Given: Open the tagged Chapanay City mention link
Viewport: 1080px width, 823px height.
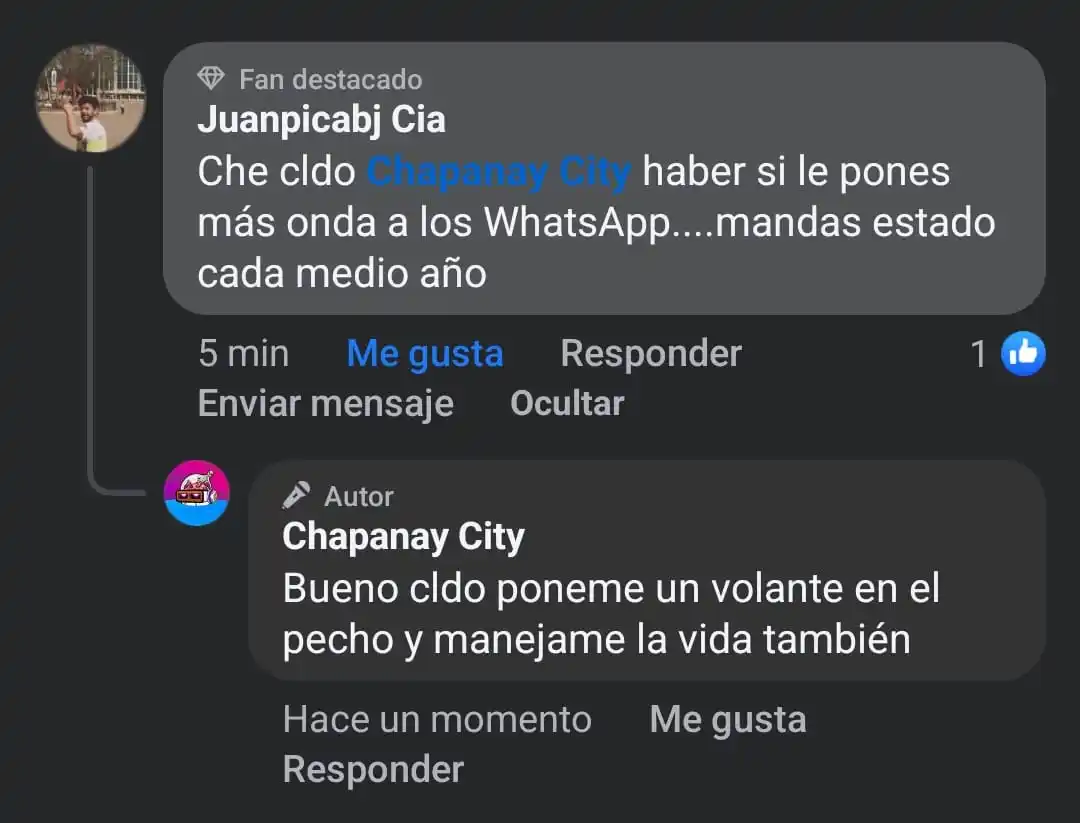Looking at the screenshot, I should tap(498, 172).
